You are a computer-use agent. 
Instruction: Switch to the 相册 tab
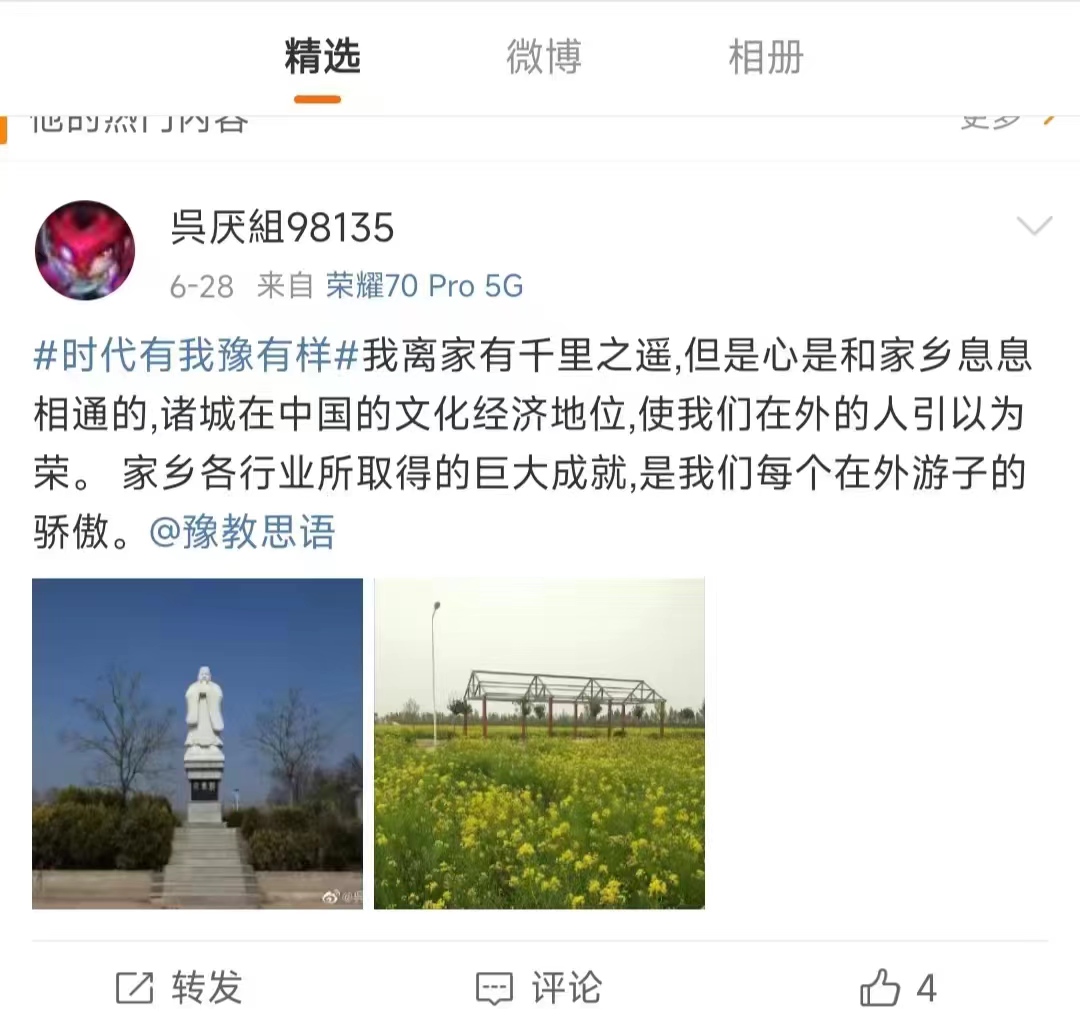click(x=765, y=58)
